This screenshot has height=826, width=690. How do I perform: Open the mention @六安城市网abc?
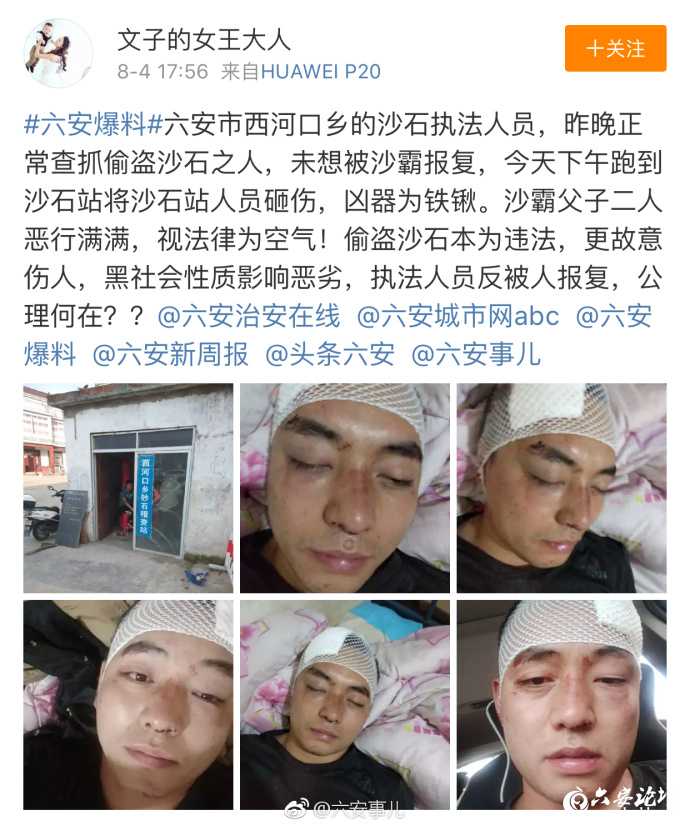pyautogui.click(x=456, y=317)
